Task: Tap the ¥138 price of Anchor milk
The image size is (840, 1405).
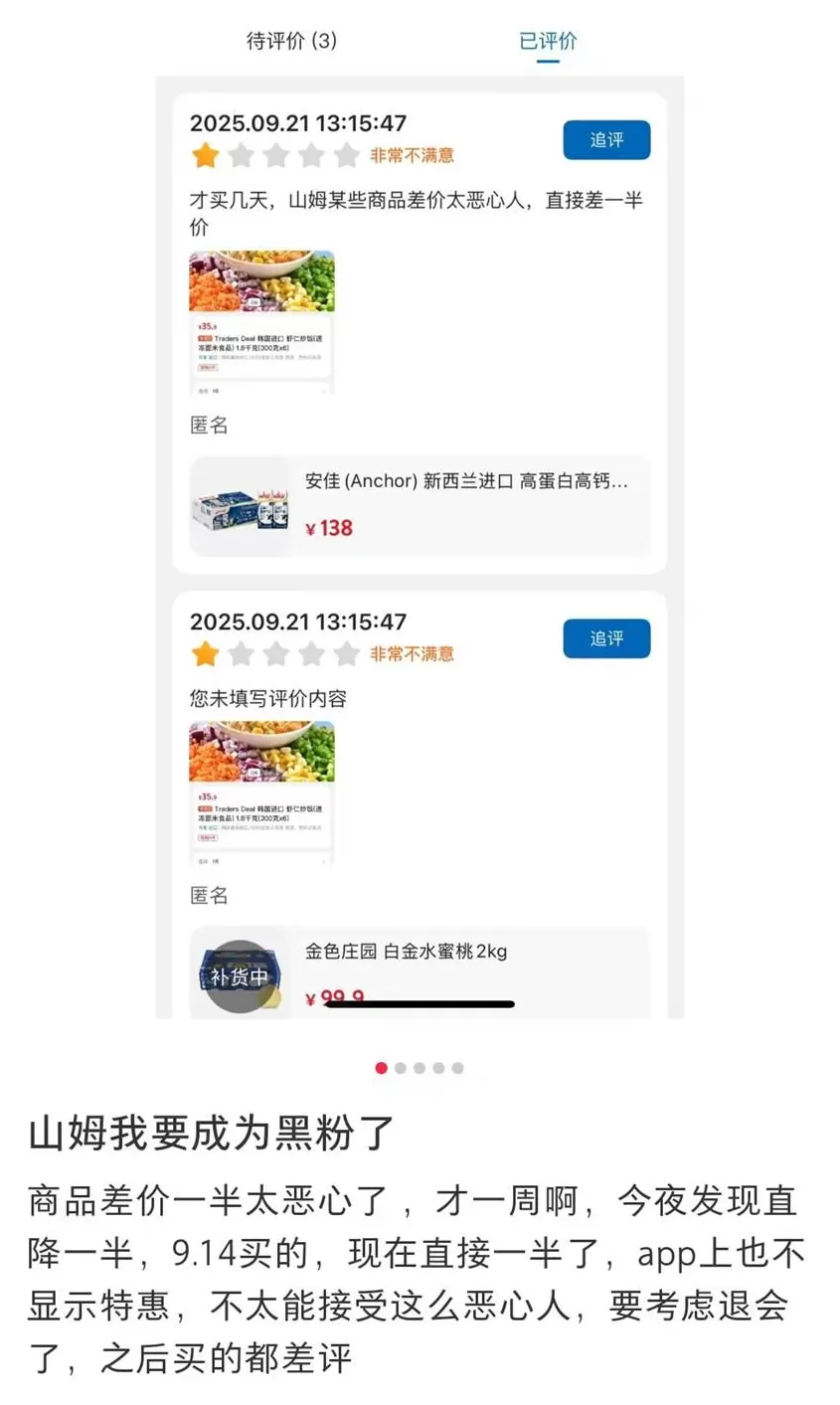Action: click(331, 528)
